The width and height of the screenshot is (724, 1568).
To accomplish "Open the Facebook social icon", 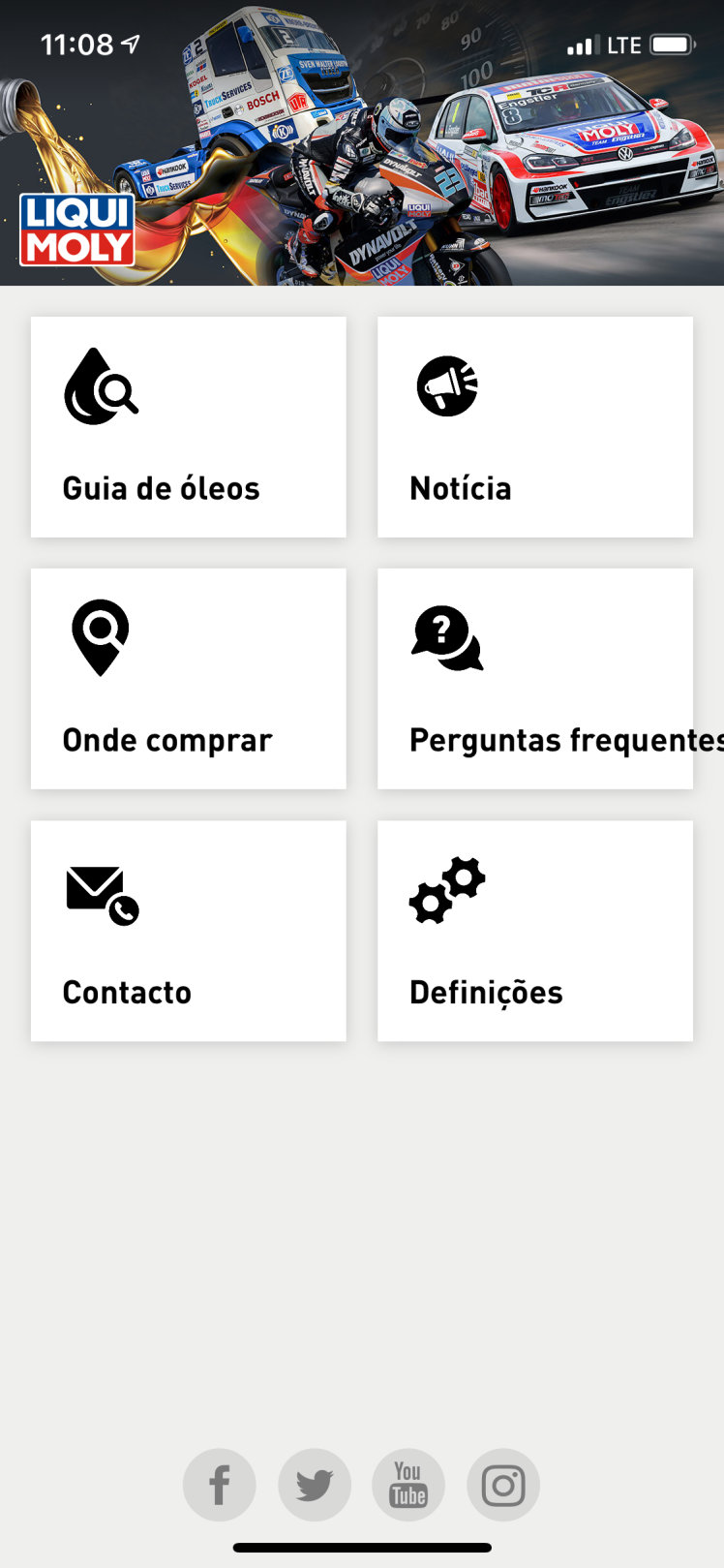I will coord(220,1484).
